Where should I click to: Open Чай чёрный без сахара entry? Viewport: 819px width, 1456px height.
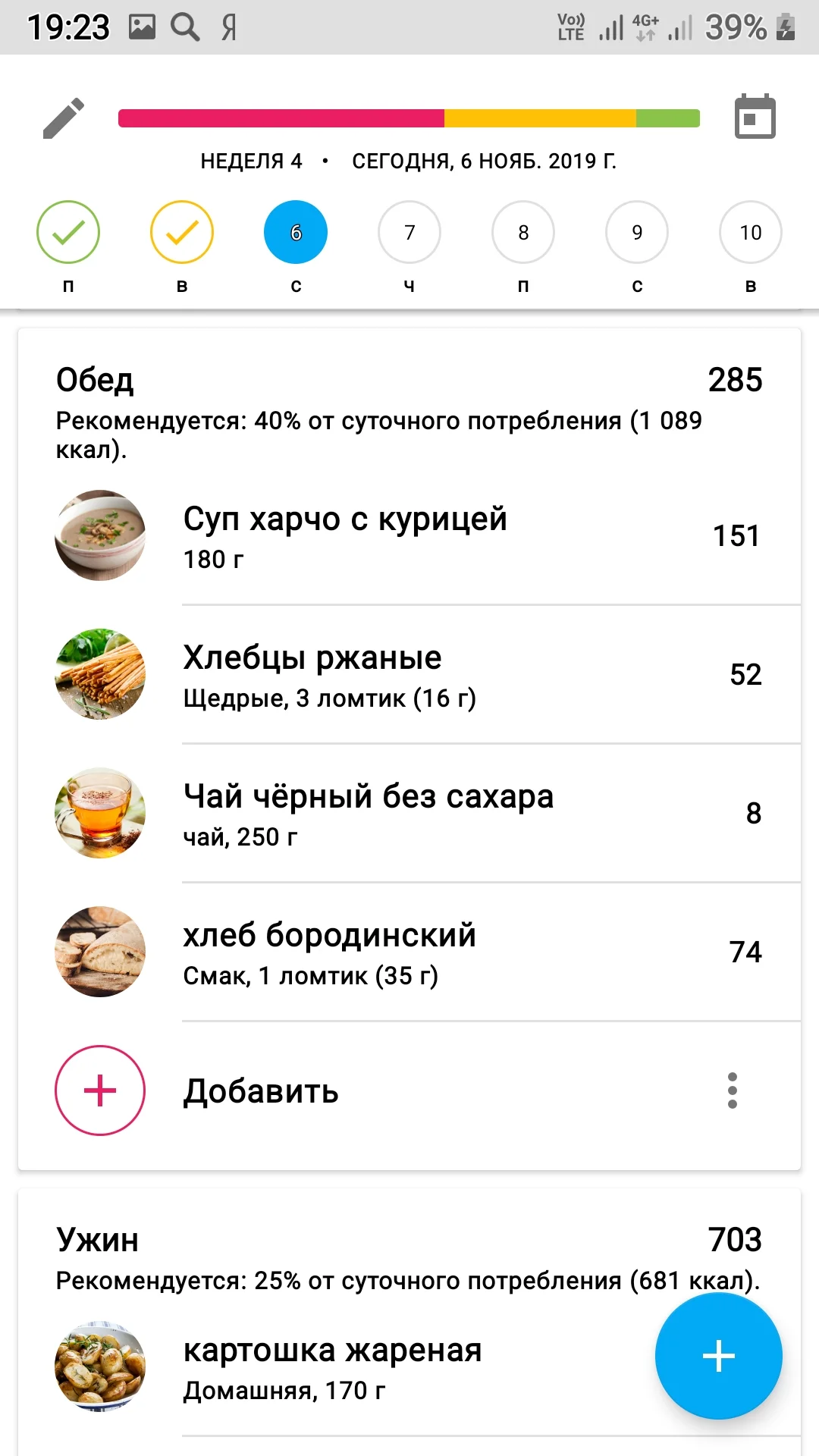point(409,813)
